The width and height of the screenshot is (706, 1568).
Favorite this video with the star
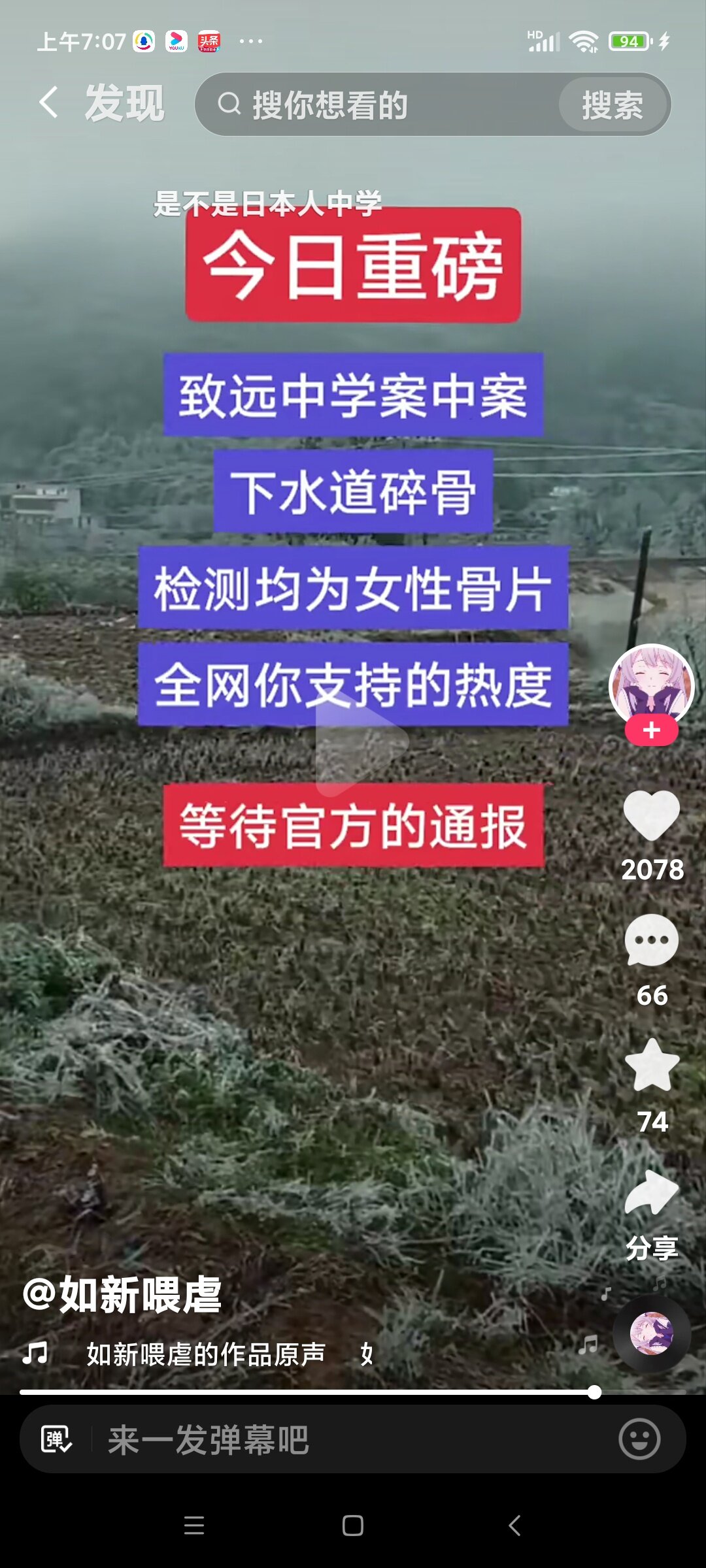[x=652, y=1066]
